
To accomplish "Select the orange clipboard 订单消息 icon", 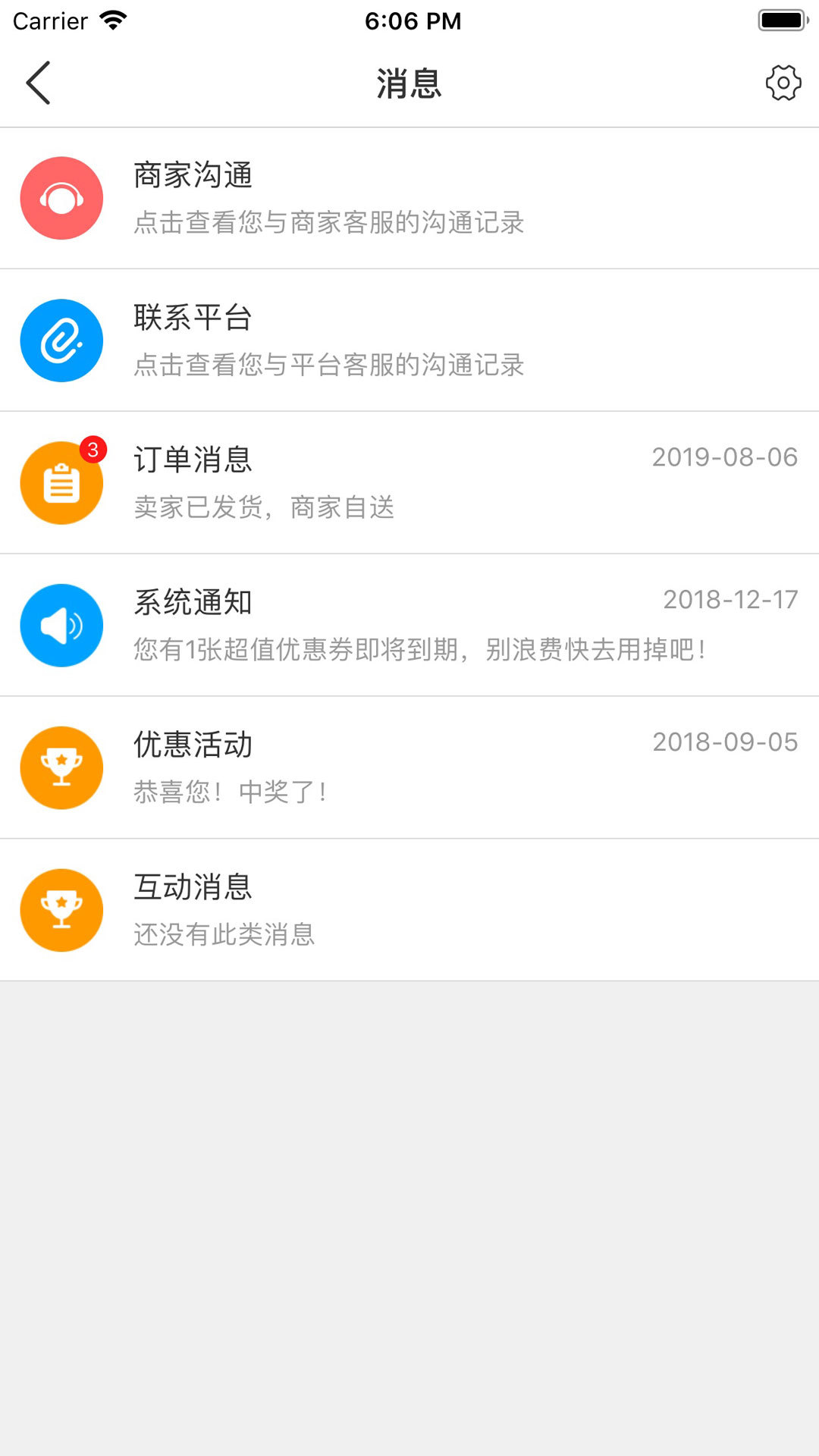I will 61,482.
